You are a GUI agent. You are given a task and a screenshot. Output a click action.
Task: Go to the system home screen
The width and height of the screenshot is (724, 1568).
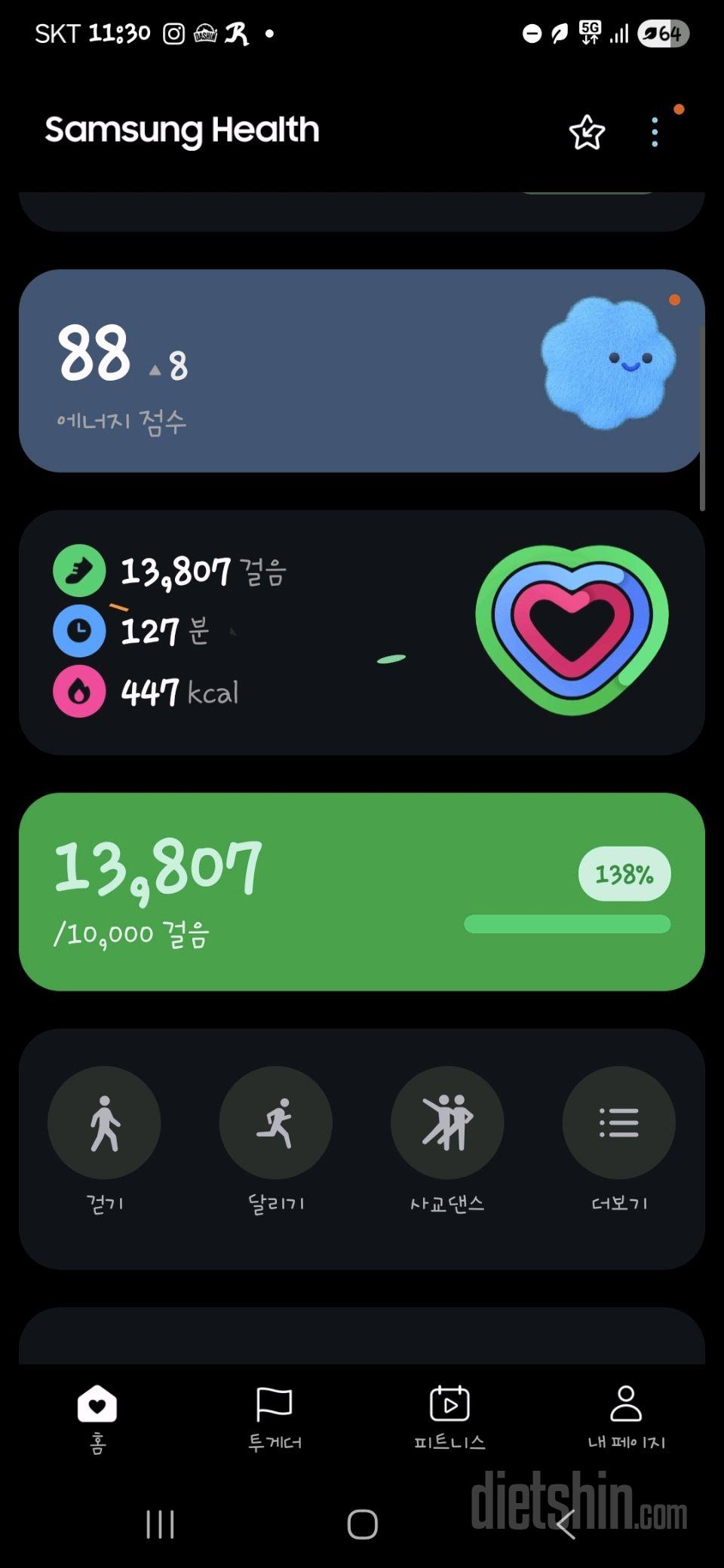click(362, 1524)
